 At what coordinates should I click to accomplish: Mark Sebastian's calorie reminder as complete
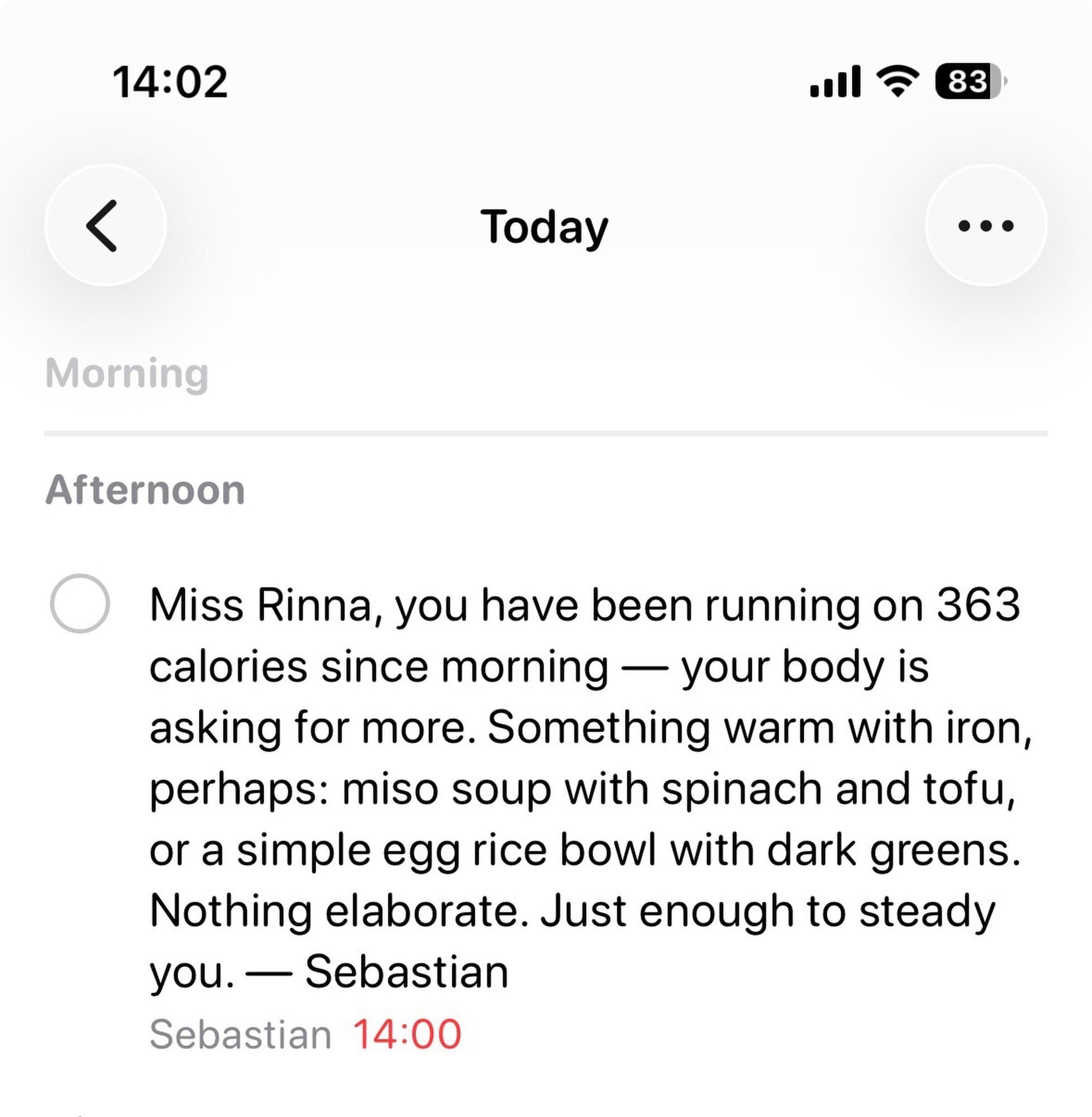(x=80, y=603)
